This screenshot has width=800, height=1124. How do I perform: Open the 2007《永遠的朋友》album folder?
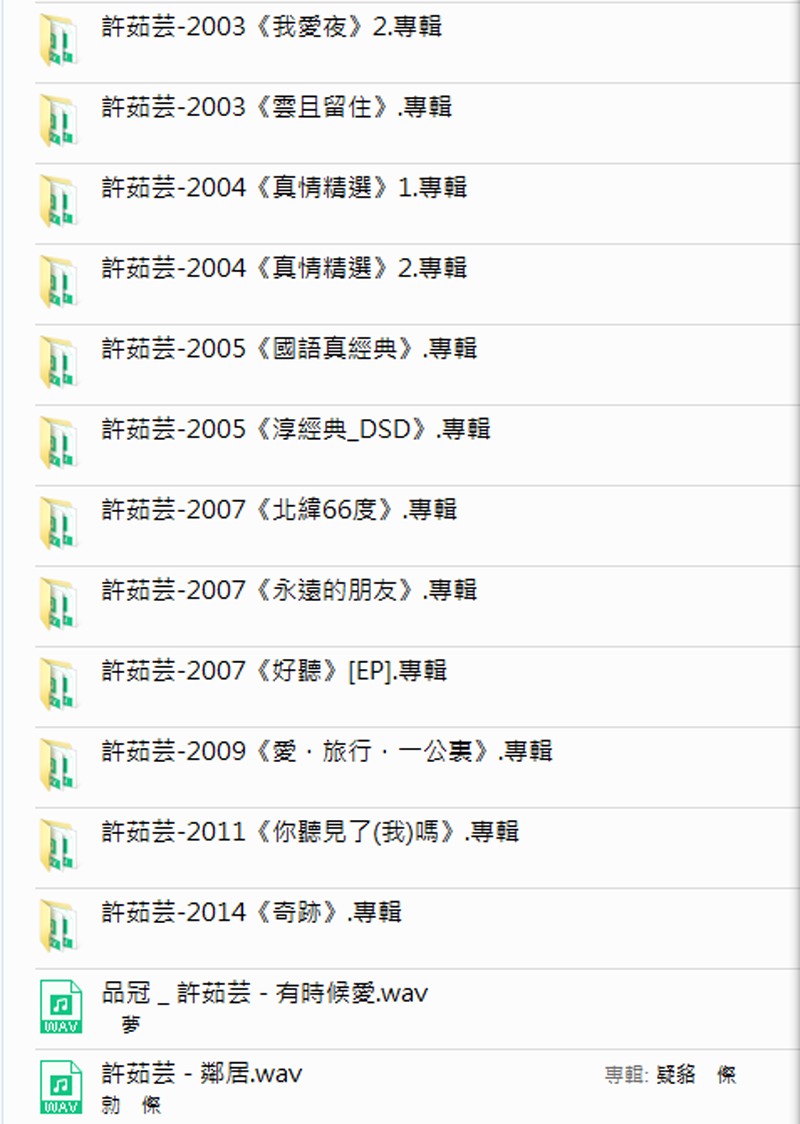(289, 591)
